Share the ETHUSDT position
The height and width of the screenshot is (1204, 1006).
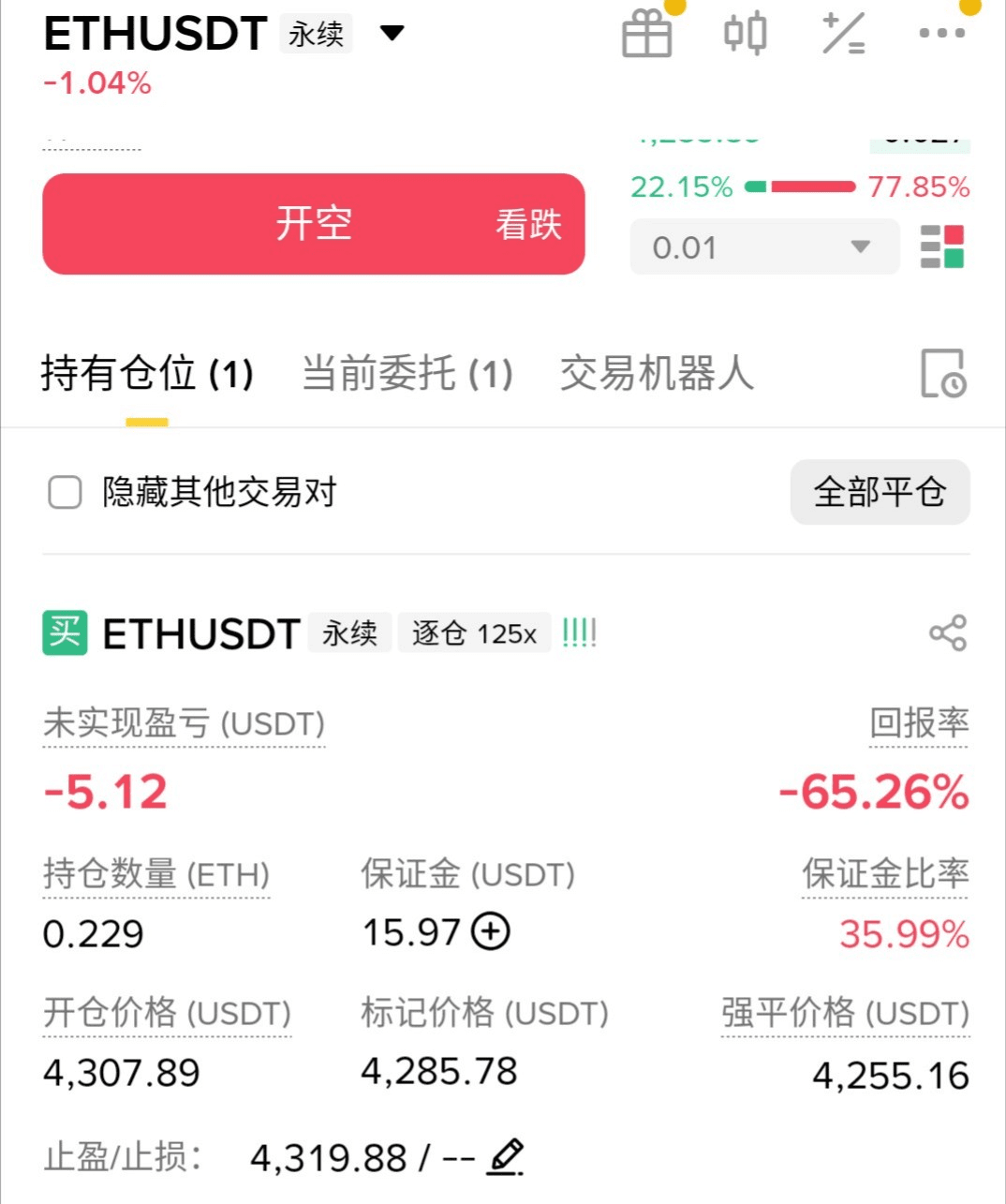tap(947, 633)
